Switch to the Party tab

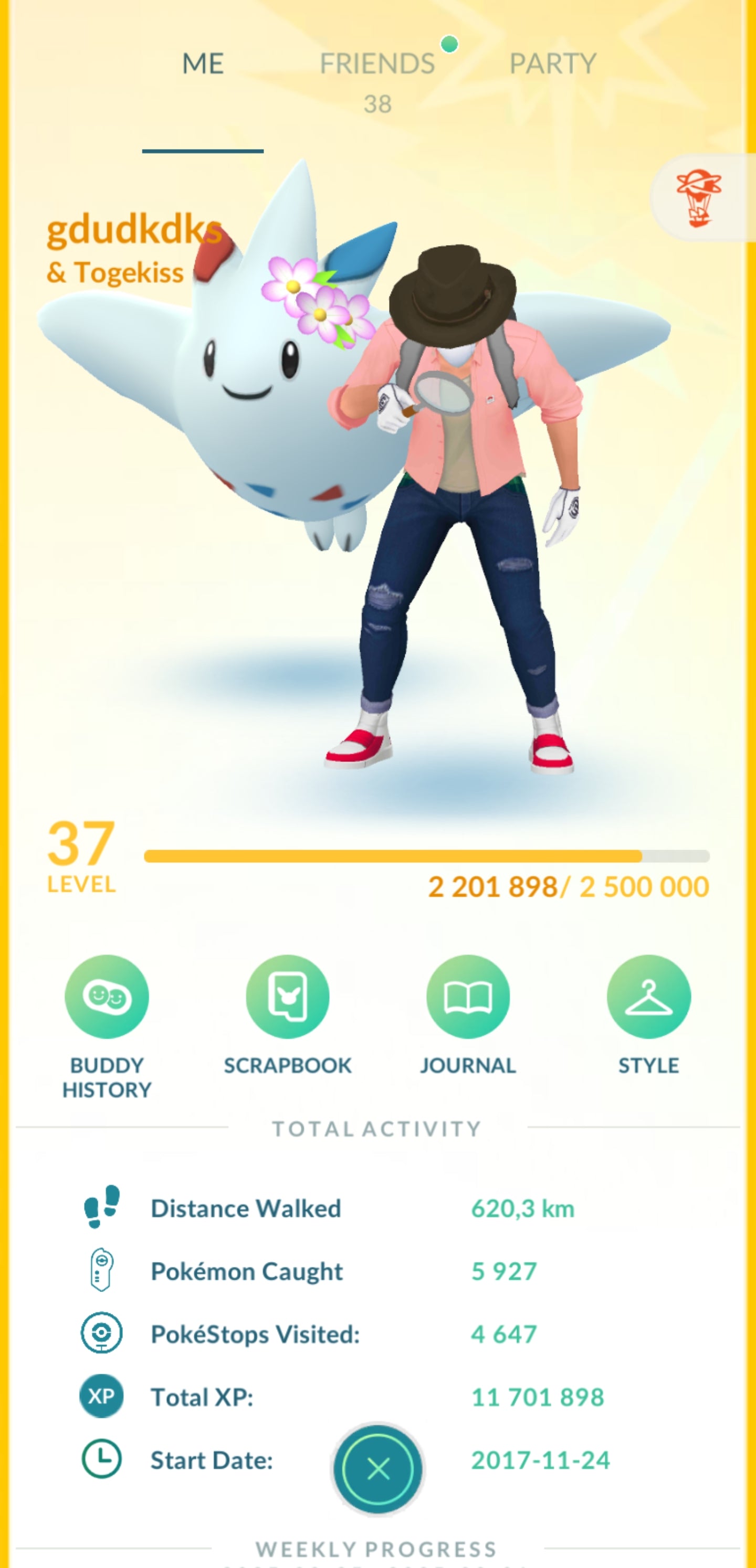click(552, 65)
